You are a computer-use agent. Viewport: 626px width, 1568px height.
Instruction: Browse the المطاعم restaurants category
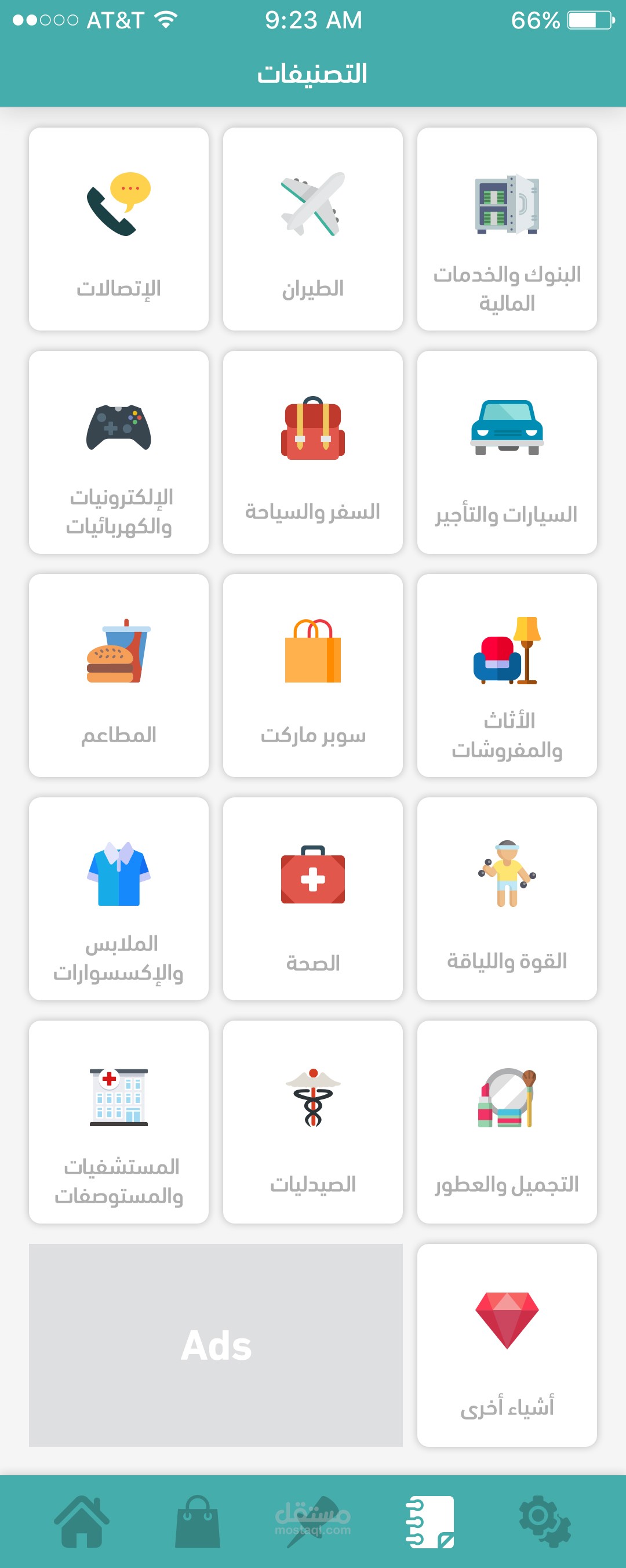coord(119,676)
